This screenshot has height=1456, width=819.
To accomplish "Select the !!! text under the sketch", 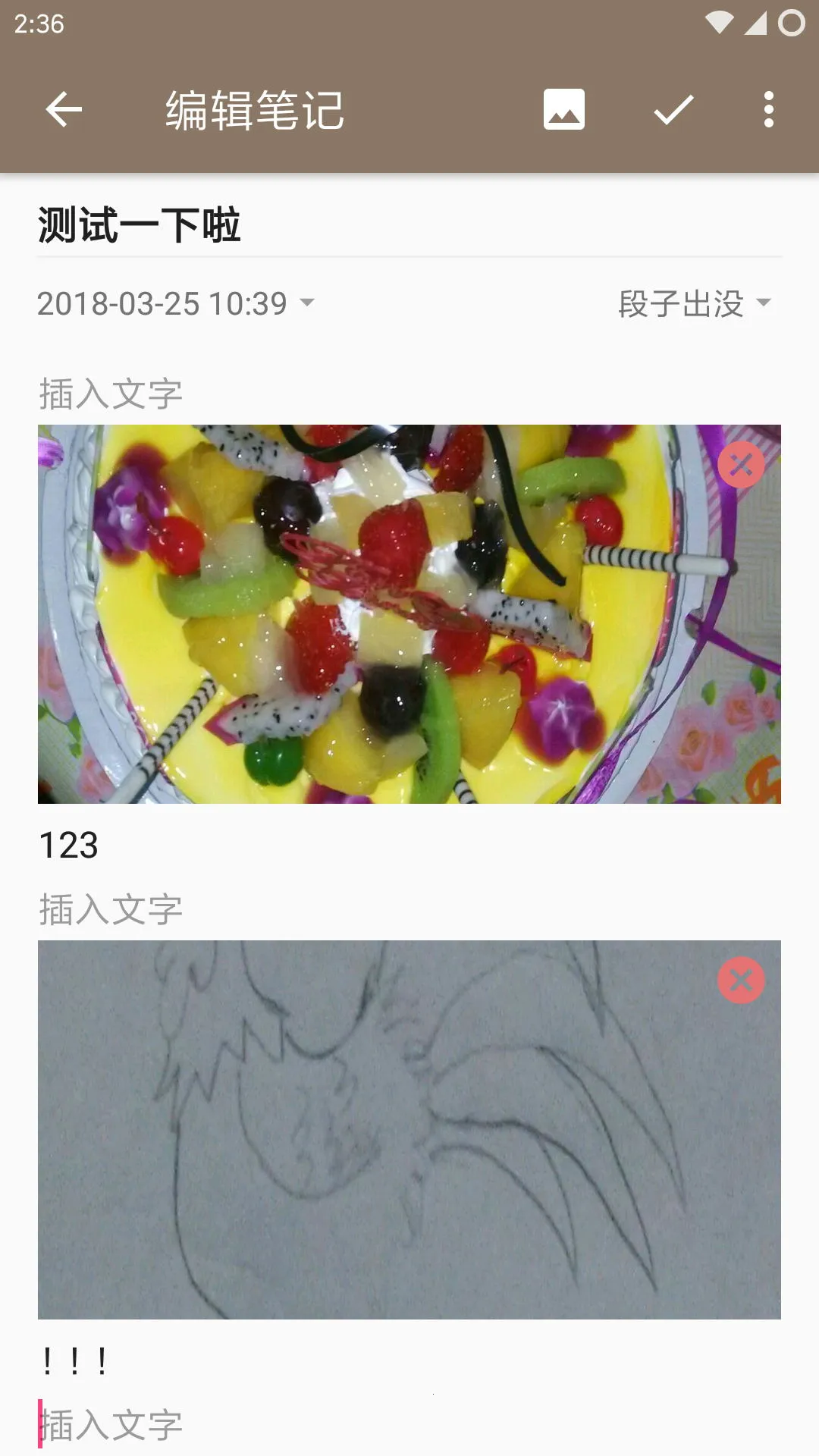I will coord(74,1357).
